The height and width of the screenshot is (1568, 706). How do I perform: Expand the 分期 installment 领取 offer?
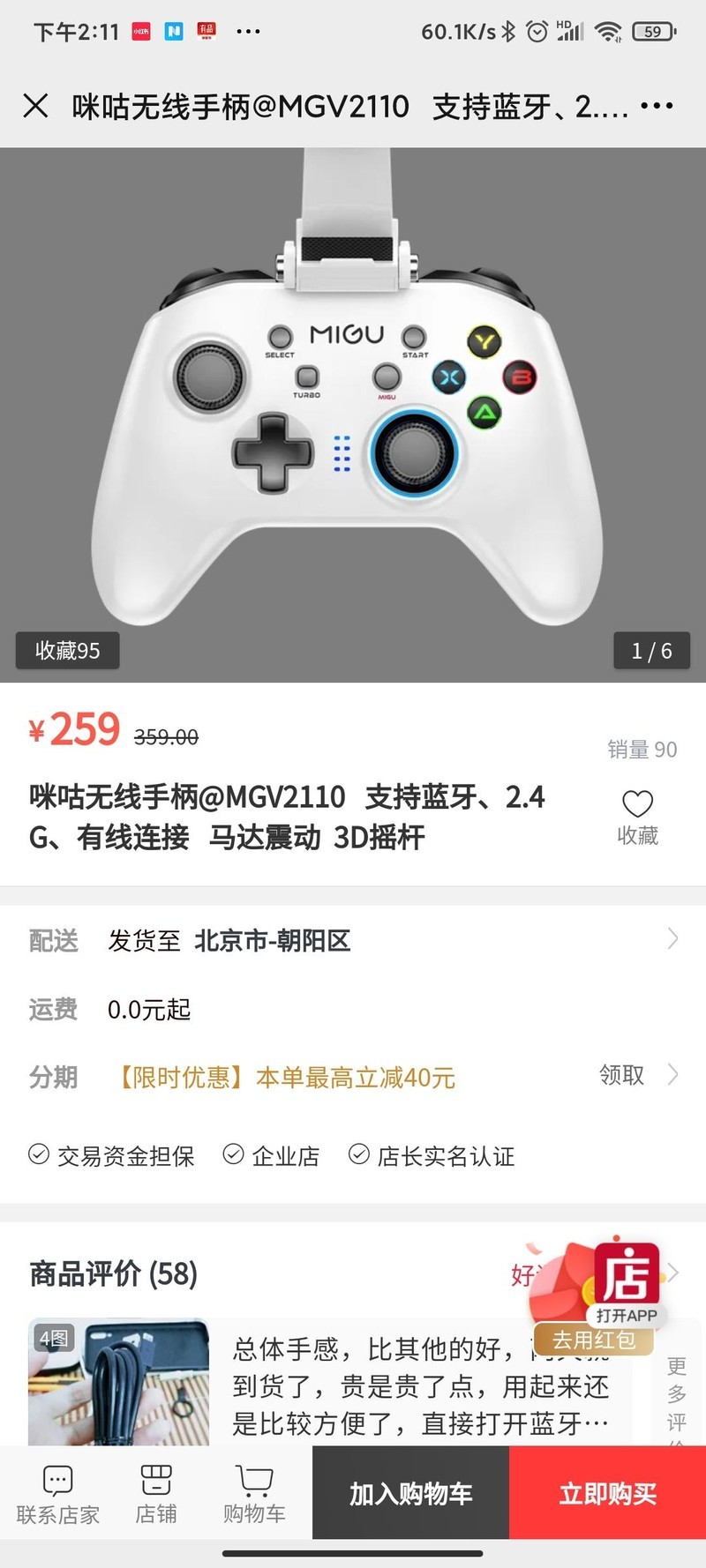[x=620, y=1075]
